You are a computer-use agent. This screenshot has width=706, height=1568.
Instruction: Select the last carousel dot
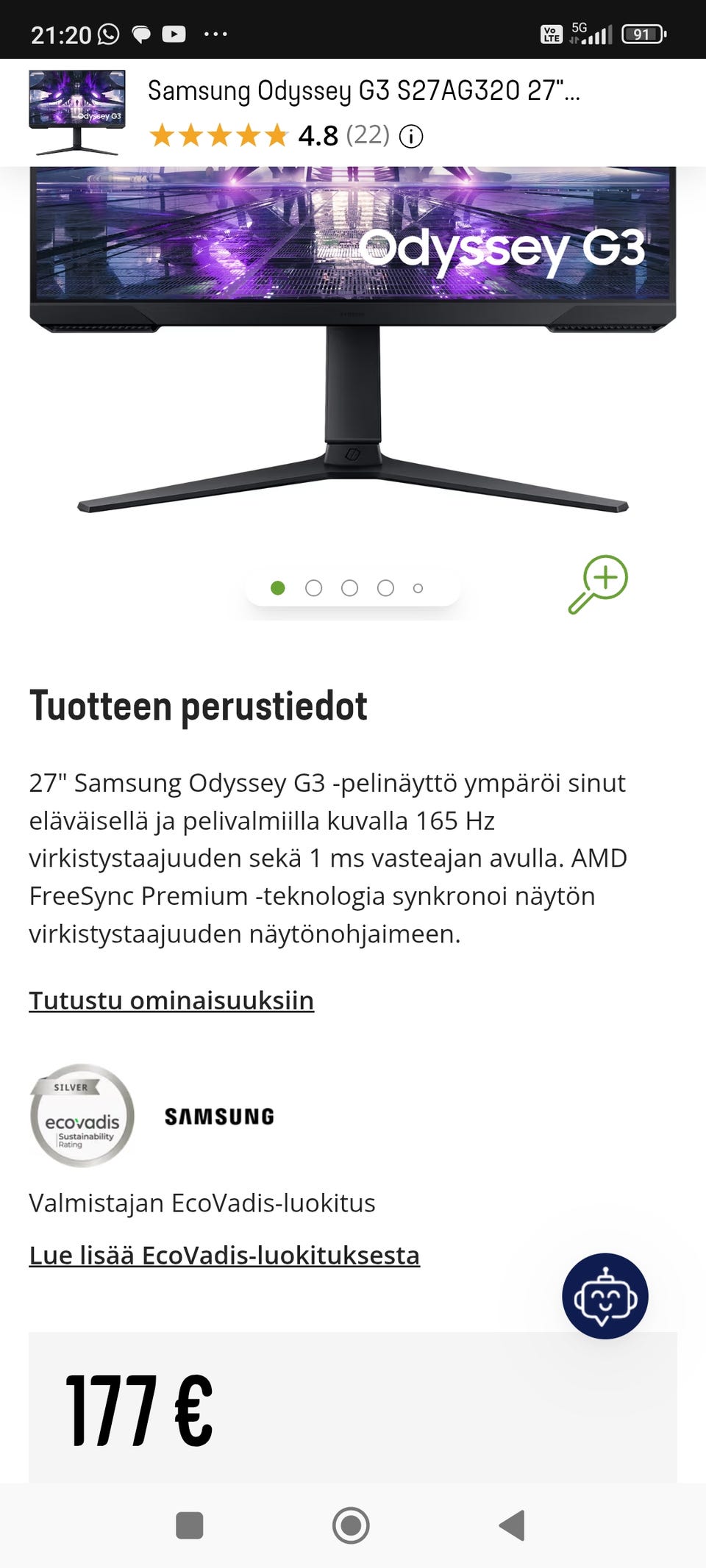(418, 587)
